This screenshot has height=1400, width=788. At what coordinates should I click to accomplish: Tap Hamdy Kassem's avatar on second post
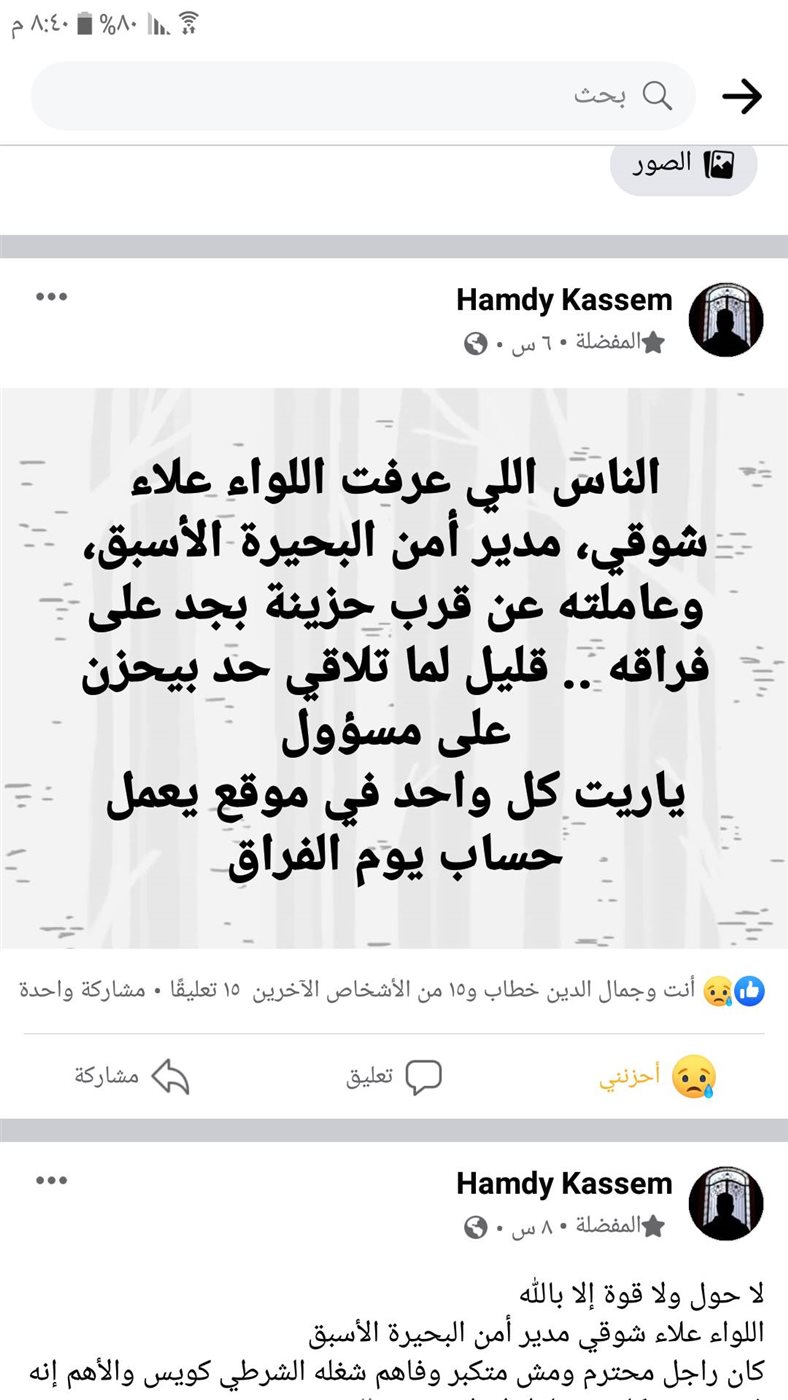click(727, 1203)
